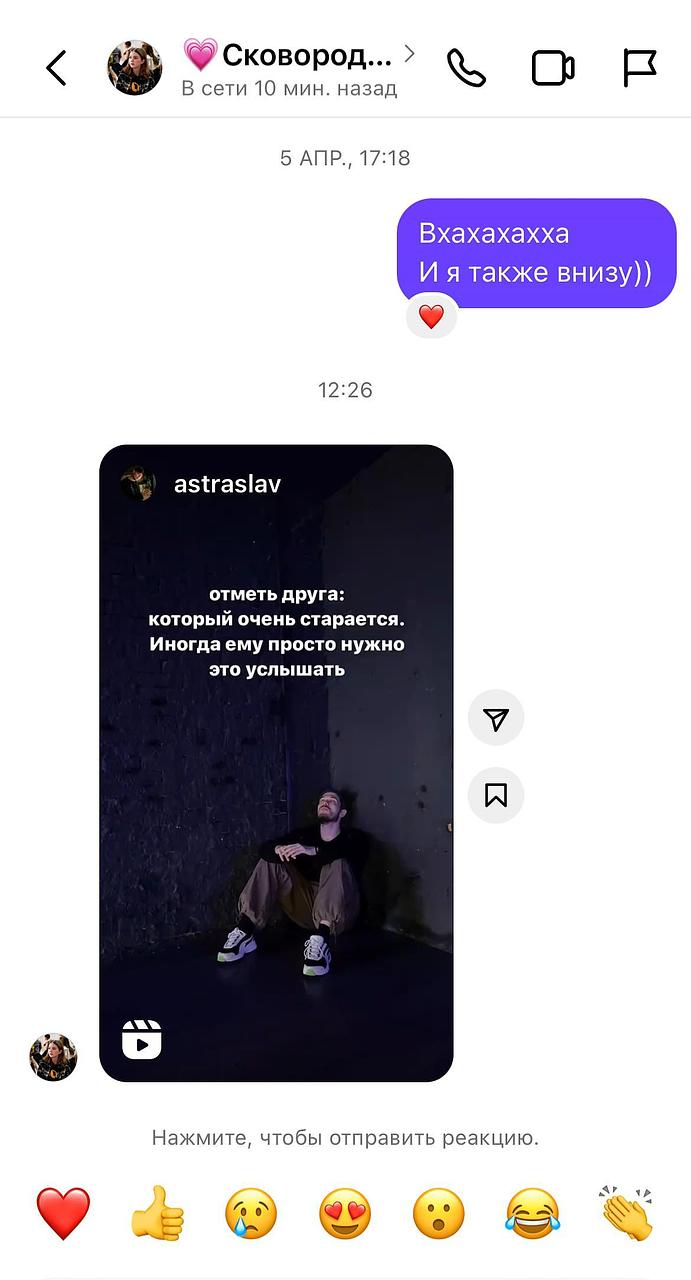Screen dimensions: 691x1280
Task: Start an audio call
Action: click(466, 68)
